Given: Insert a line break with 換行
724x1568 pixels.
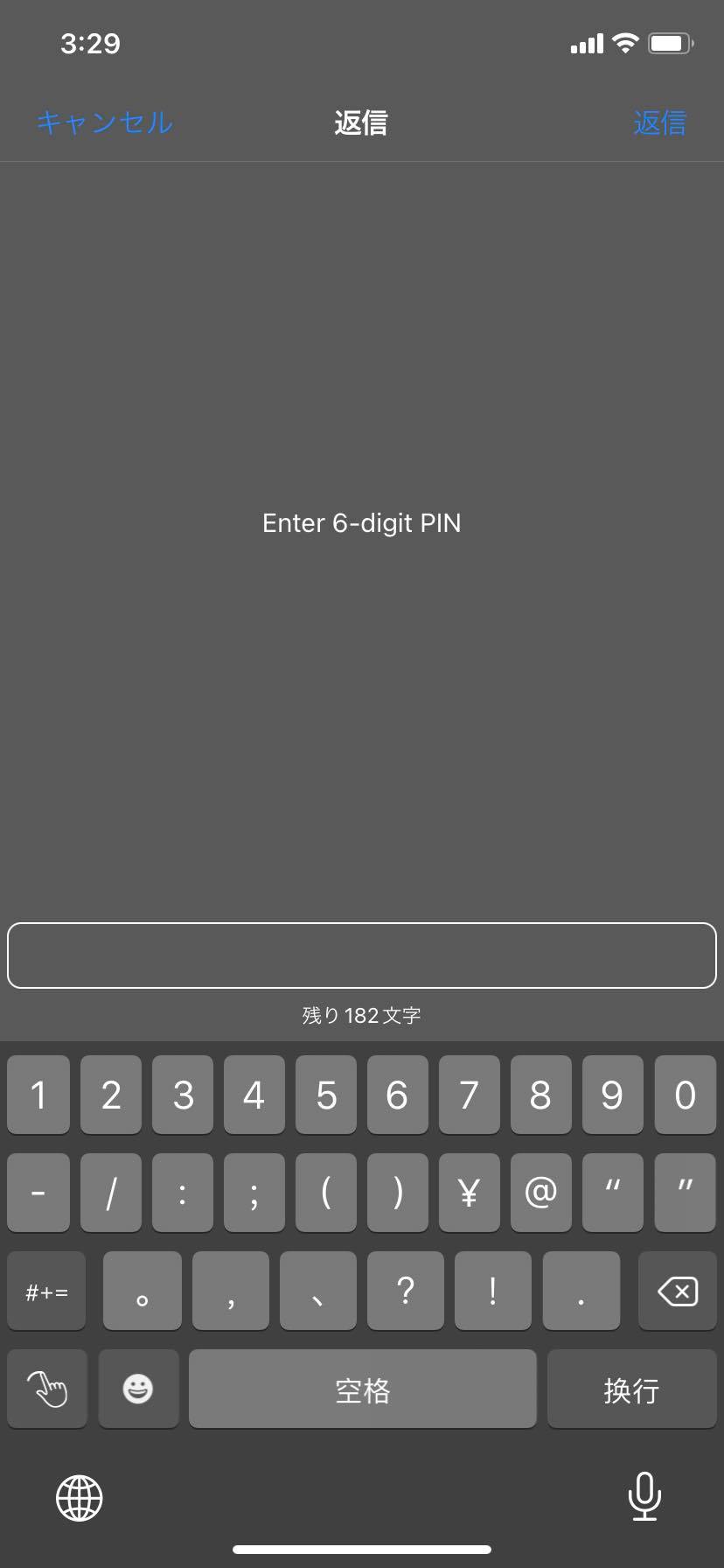Looking at the screenshot, I should pos(631,1389).
